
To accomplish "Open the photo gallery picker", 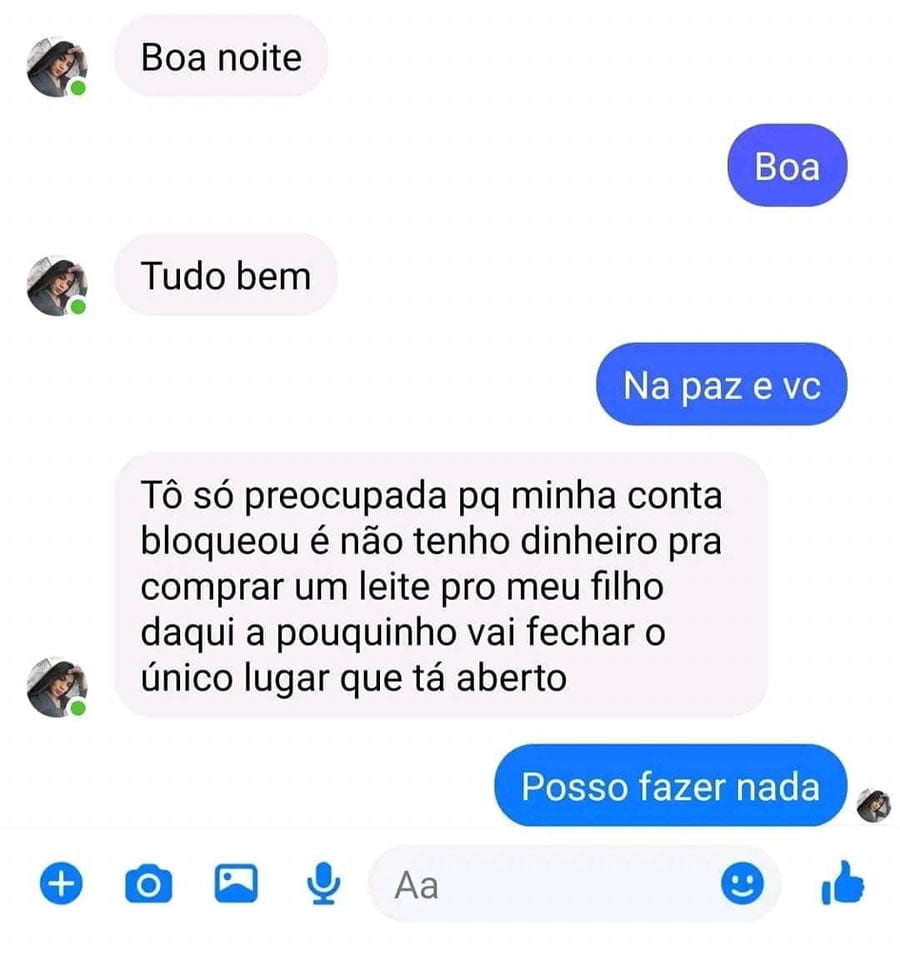I will pos(235,884).
